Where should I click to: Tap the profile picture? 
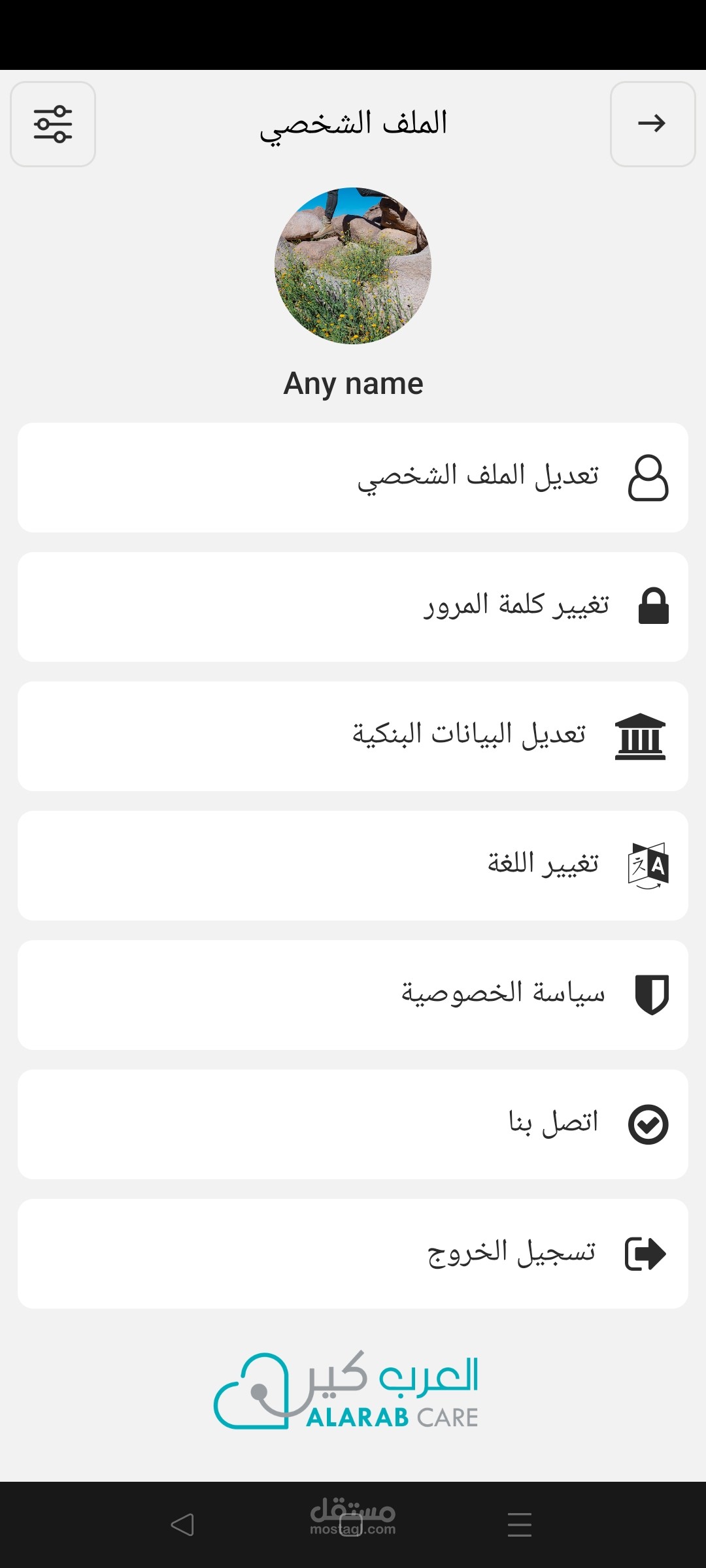coord(353,266)
